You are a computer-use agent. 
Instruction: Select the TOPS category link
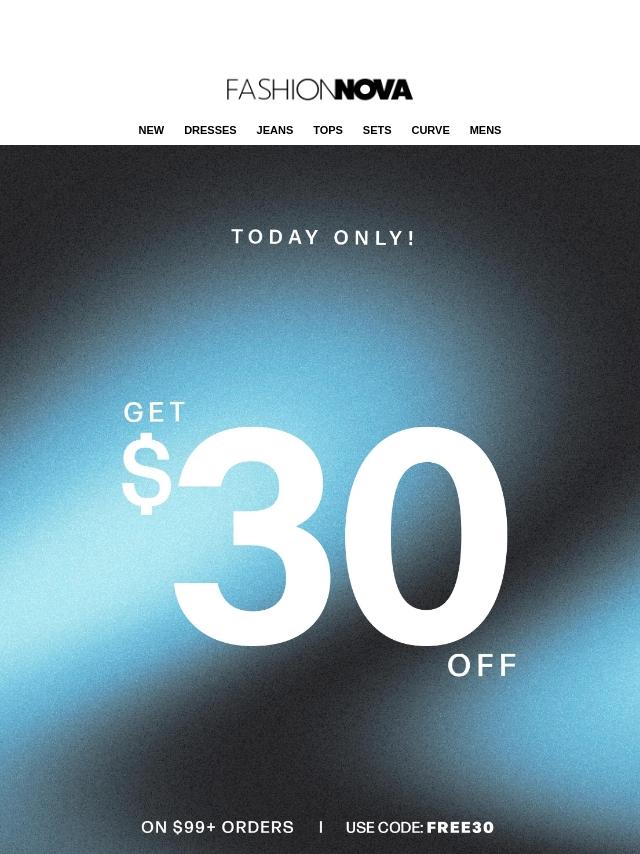(328, 130)
